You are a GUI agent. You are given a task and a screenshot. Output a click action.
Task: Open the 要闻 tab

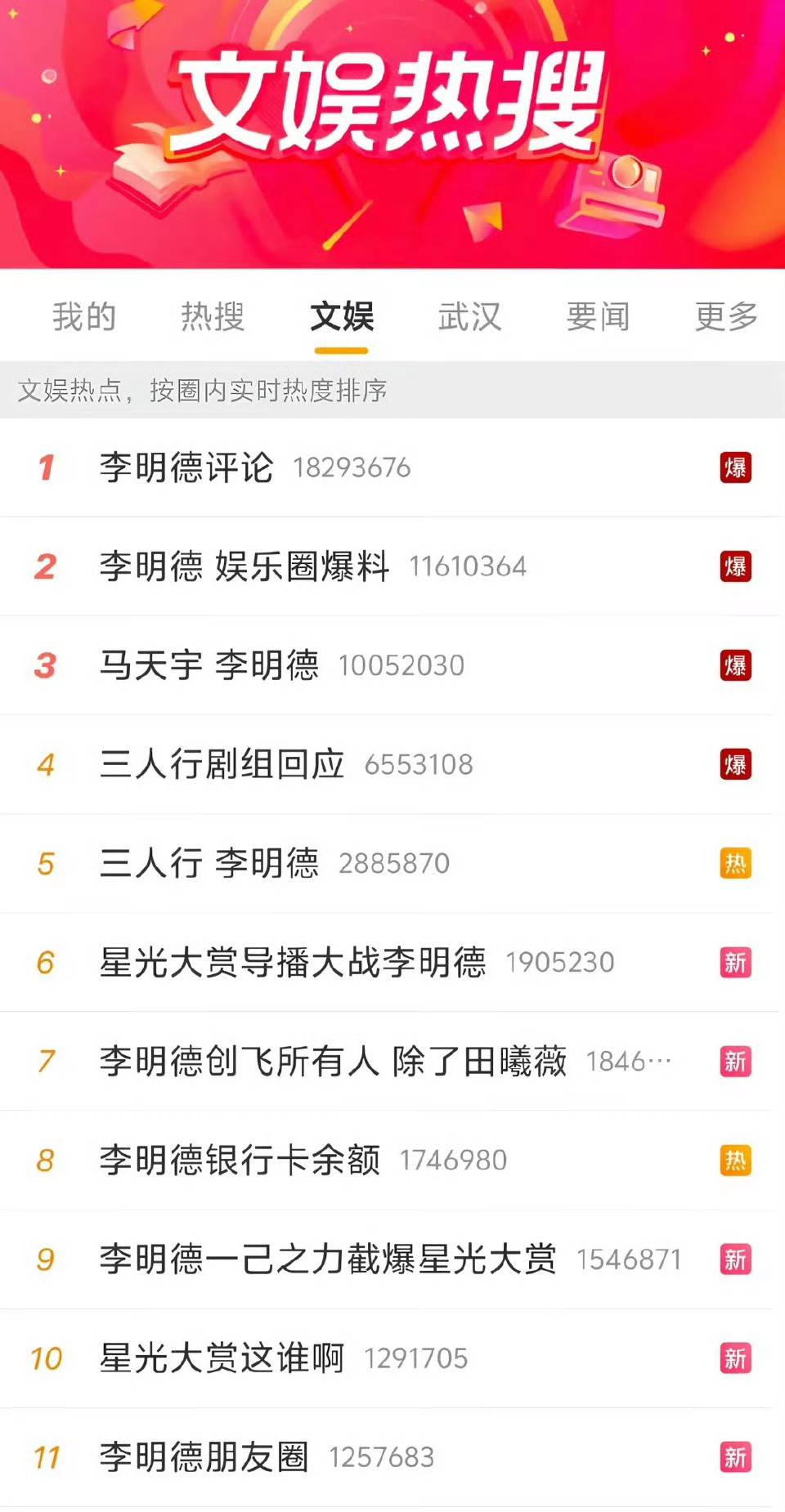click(x=597, y=318)
